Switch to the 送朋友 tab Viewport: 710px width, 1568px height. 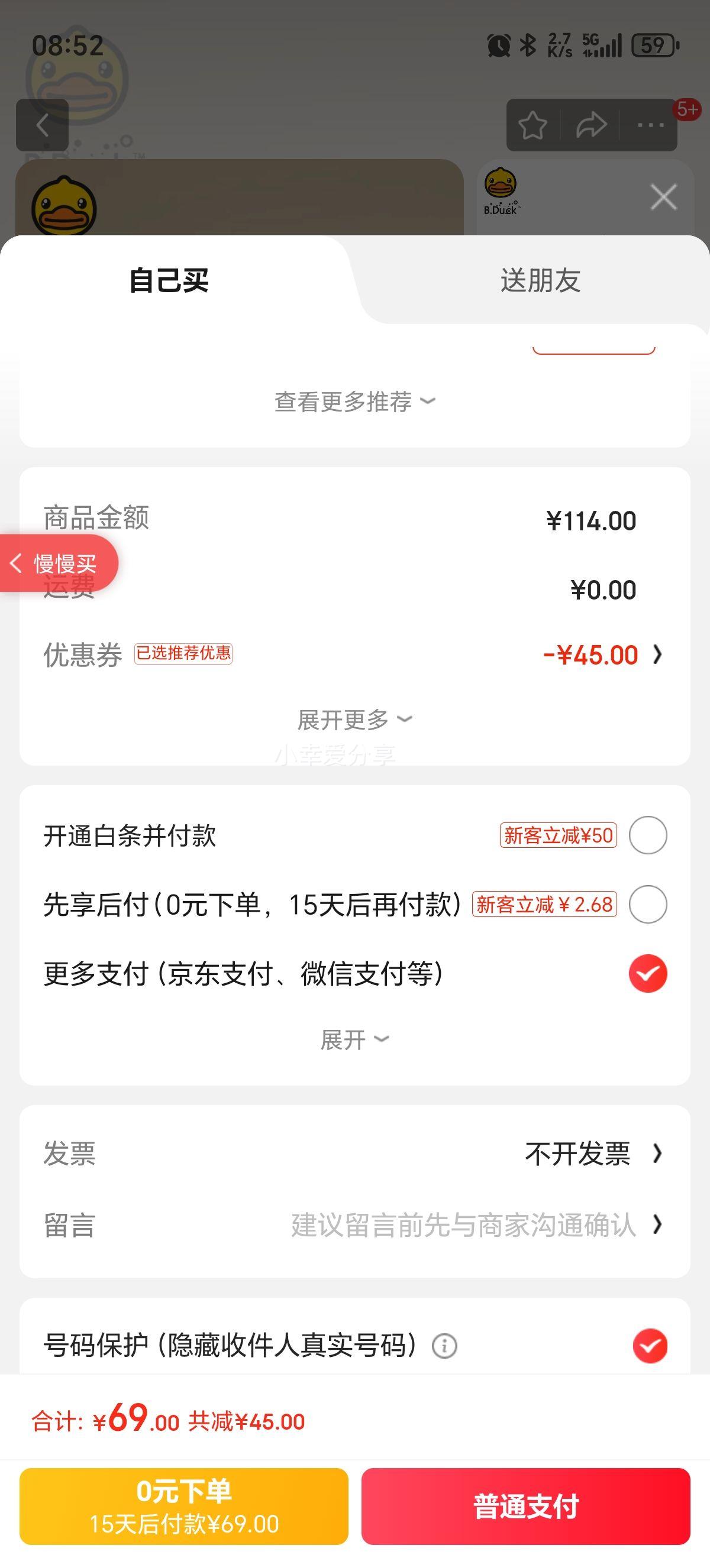540,281
